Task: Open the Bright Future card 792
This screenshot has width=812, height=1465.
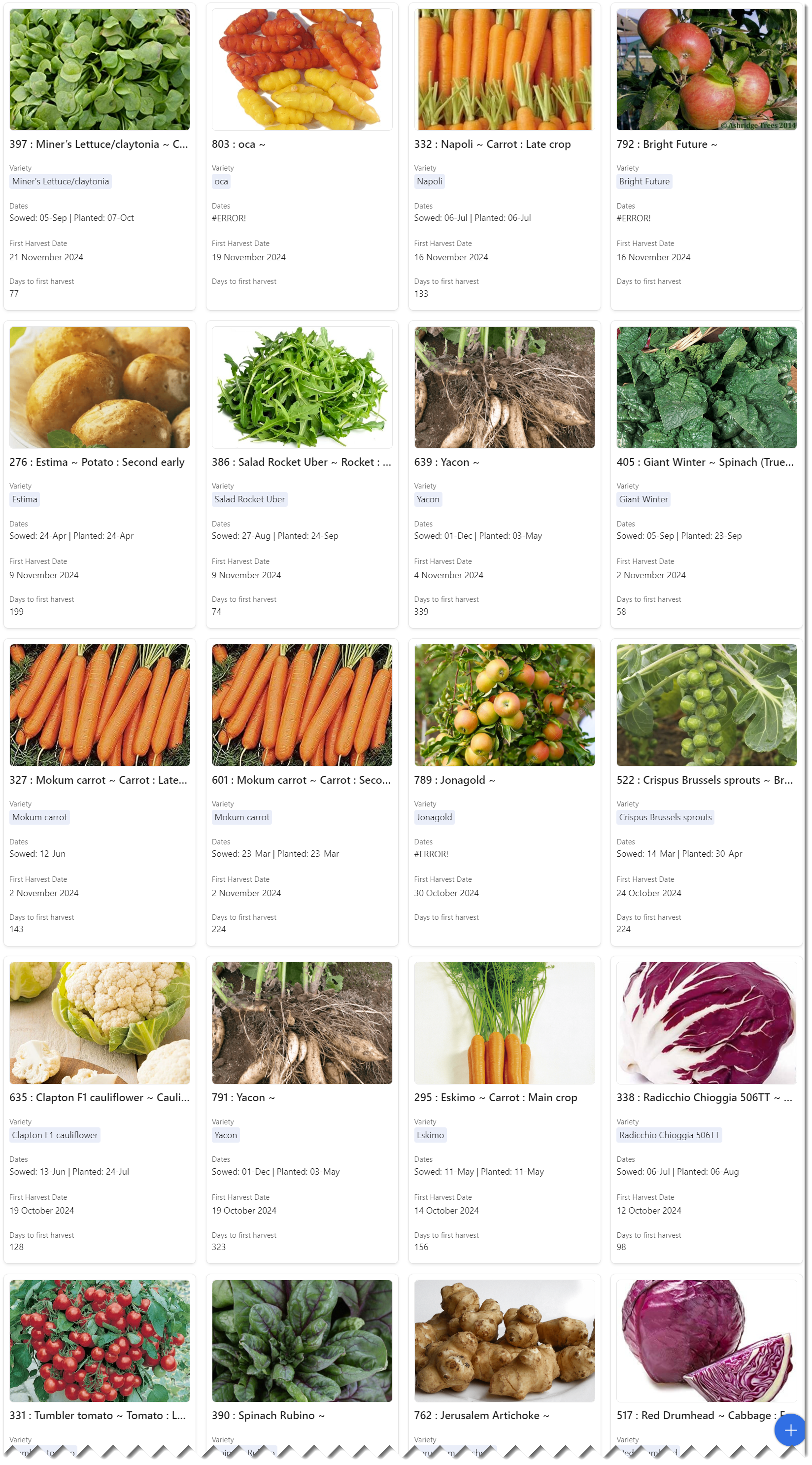Action: click(x=667, y=144)
